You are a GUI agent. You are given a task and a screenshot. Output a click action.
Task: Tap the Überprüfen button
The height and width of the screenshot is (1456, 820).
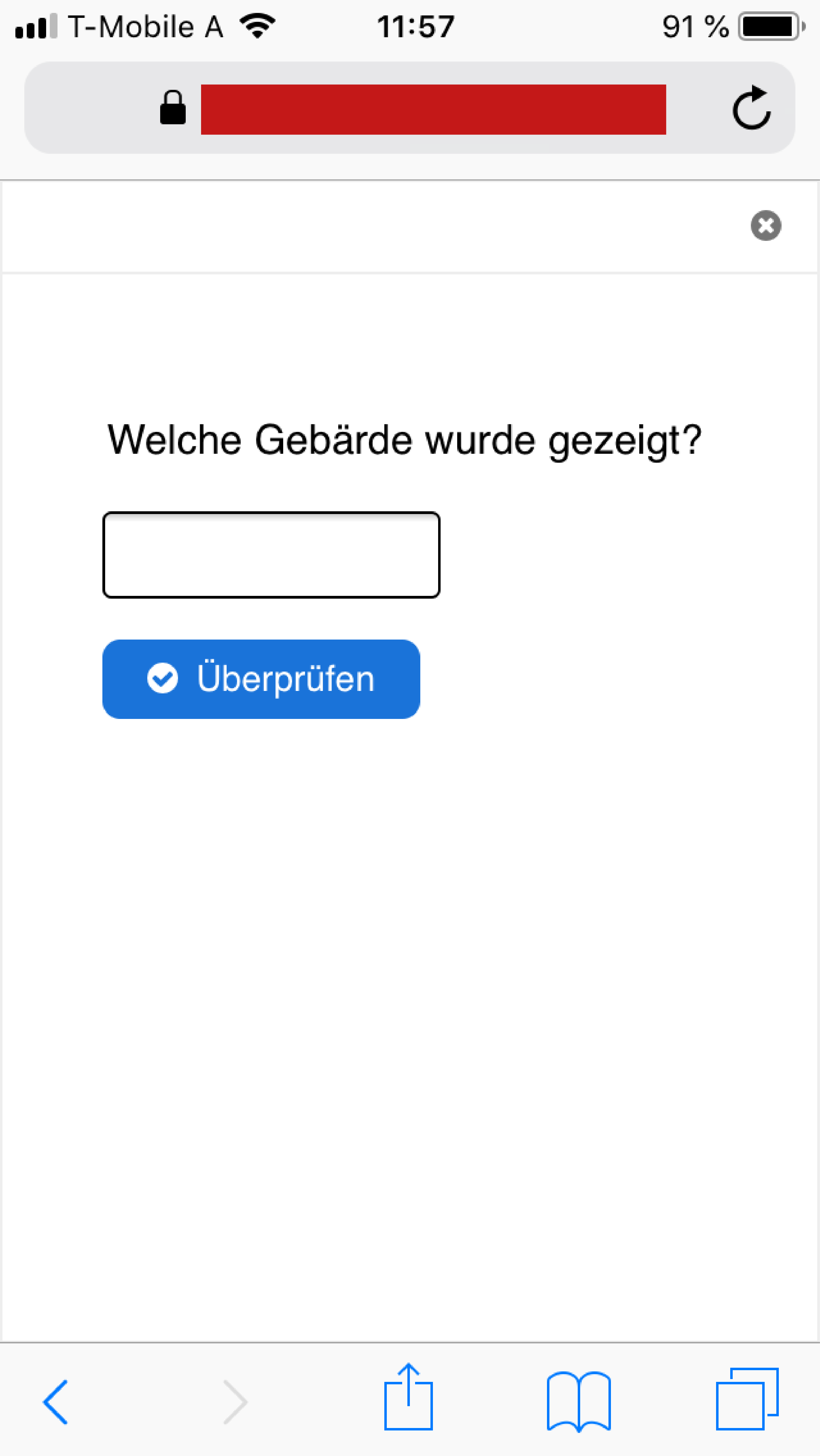click(261, 679)
